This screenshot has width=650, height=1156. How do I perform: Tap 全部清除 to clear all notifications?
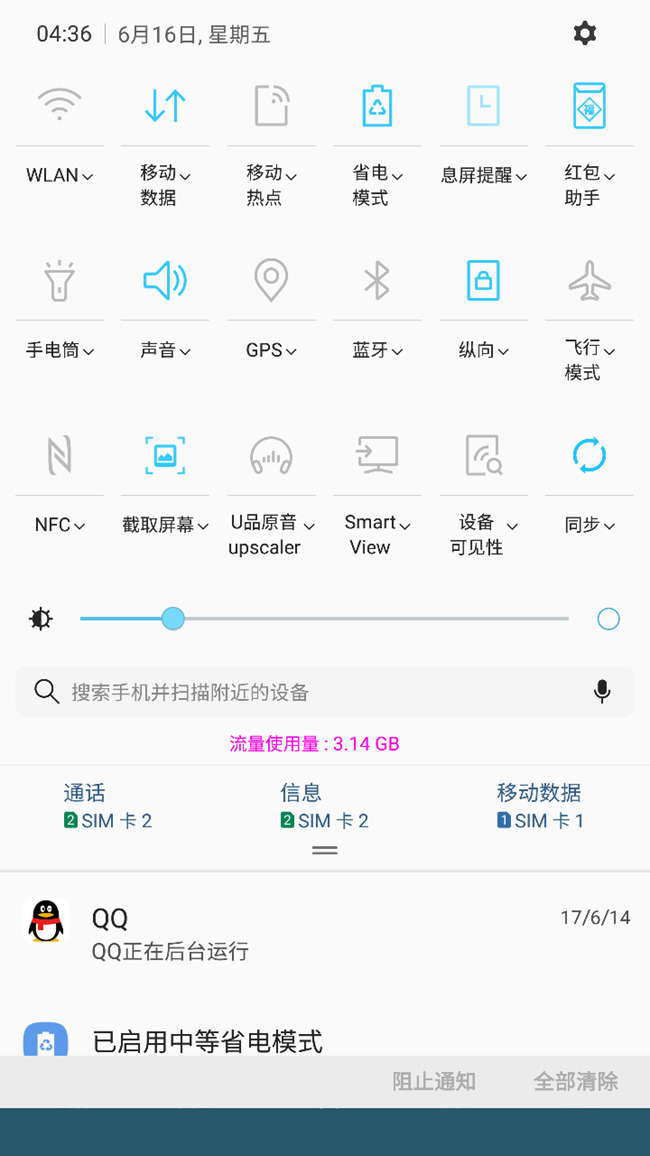click(x=576, y=1082)
